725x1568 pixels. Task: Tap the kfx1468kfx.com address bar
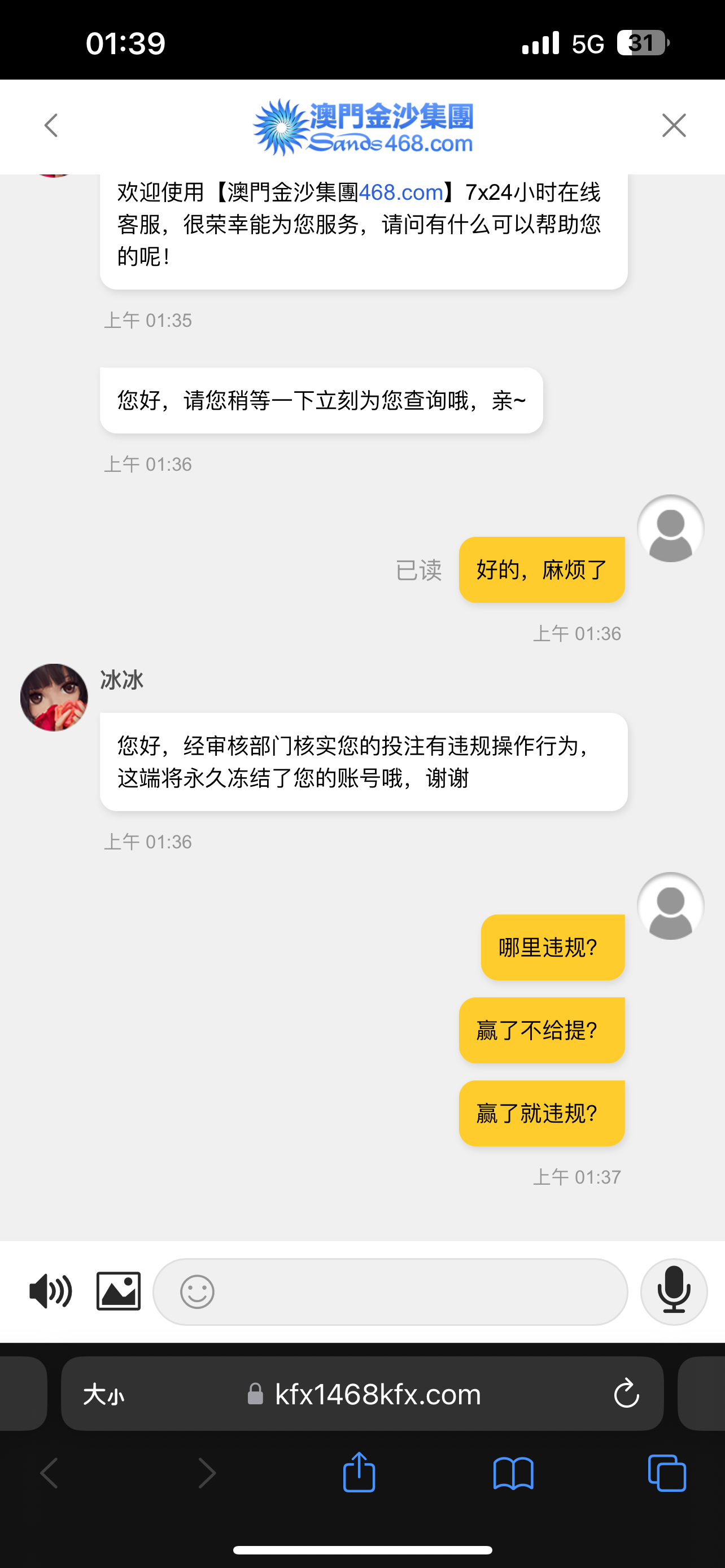377,1394
